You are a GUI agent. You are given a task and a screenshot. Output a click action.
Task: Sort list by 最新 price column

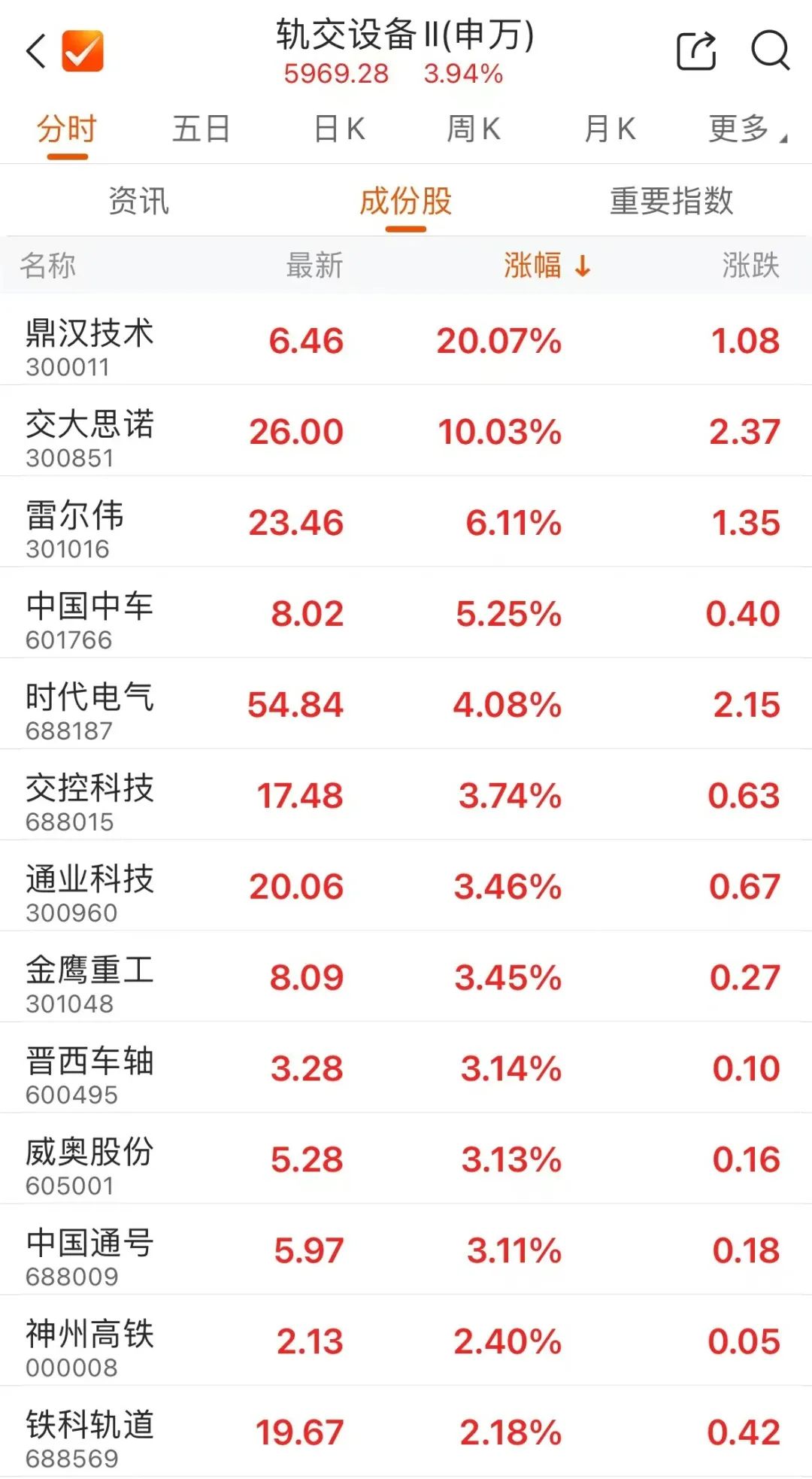[x=314, y=266]
